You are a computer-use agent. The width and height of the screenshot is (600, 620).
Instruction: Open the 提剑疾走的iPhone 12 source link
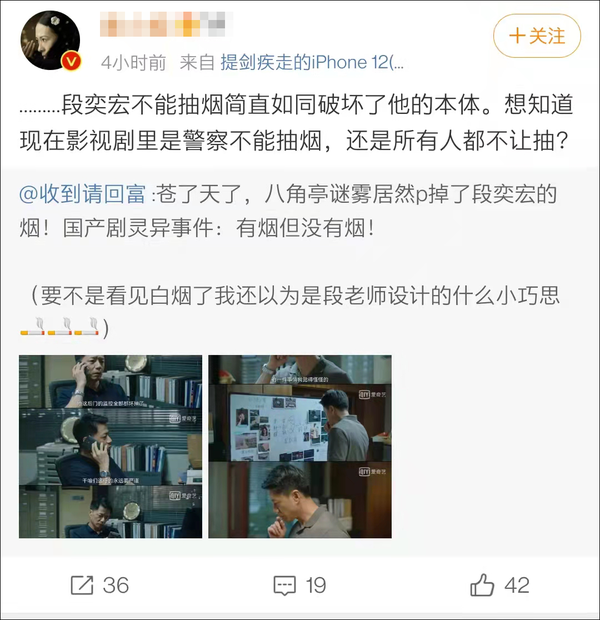pos(311,62)
